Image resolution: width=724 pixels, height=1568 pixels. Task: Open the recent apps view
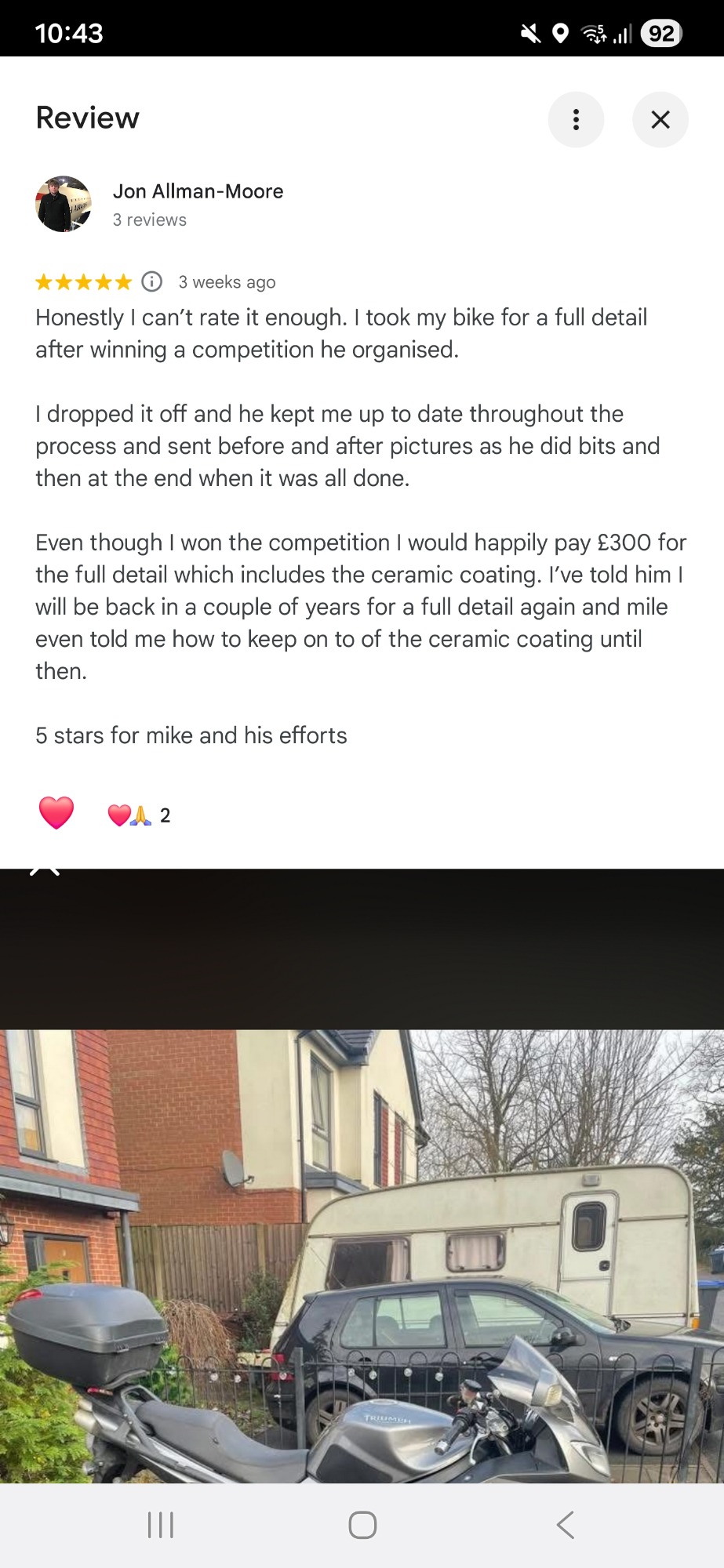(x=161, y=1525)
